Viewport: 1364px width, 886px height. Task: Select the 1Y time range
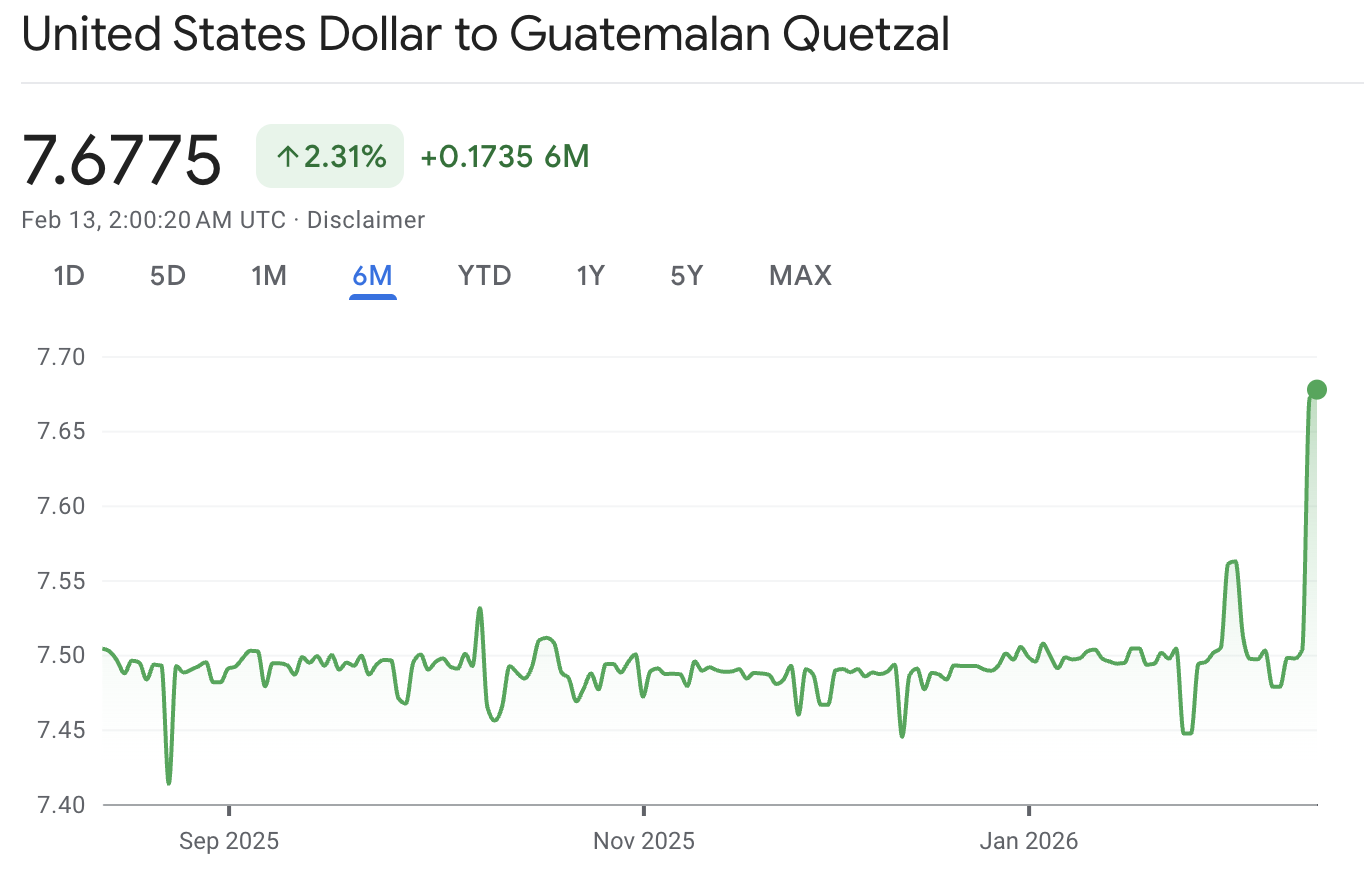click(x=590, y=275)
